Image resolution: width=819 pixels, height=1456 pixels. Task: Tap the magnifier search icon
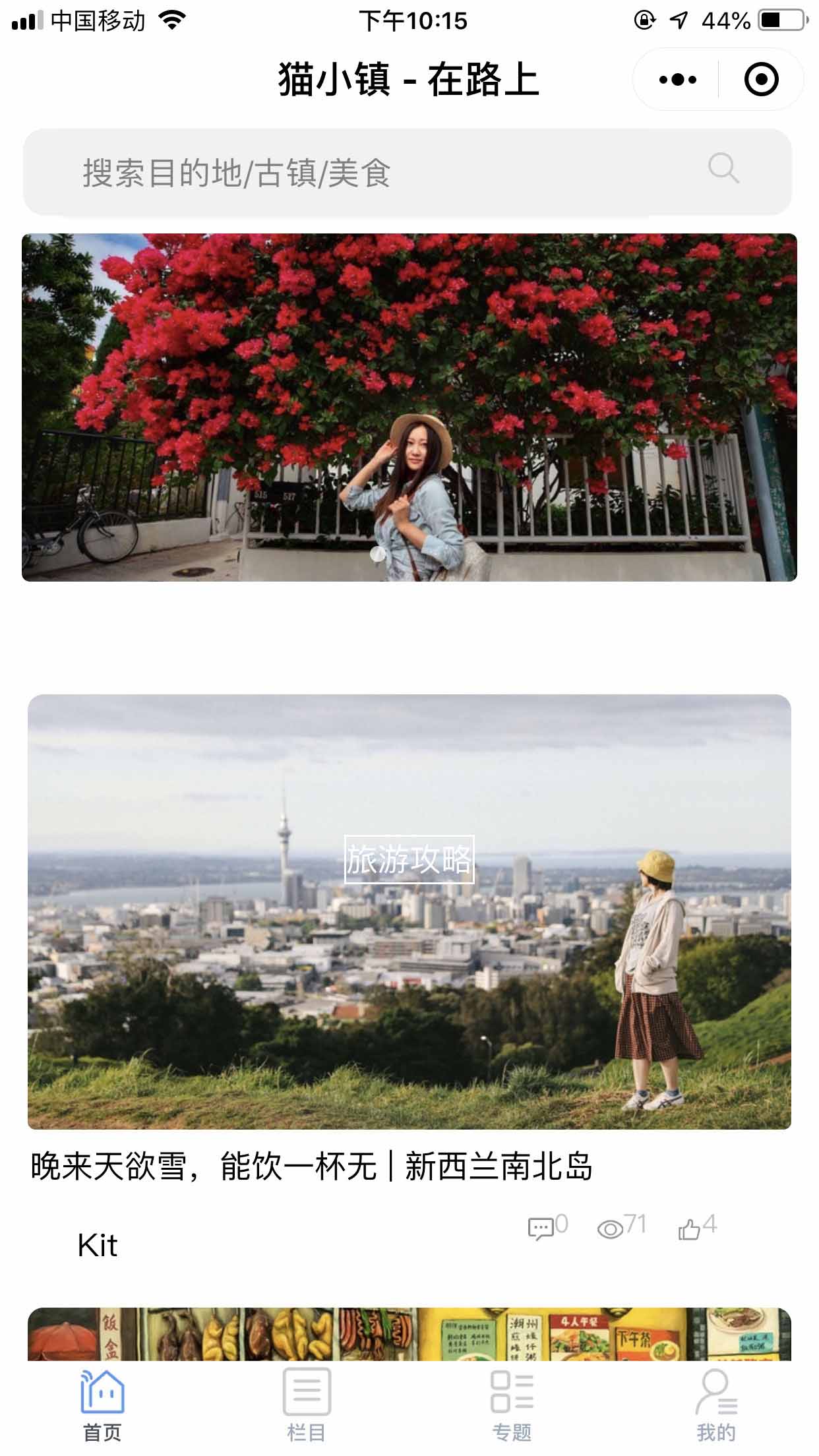(723, 168)
